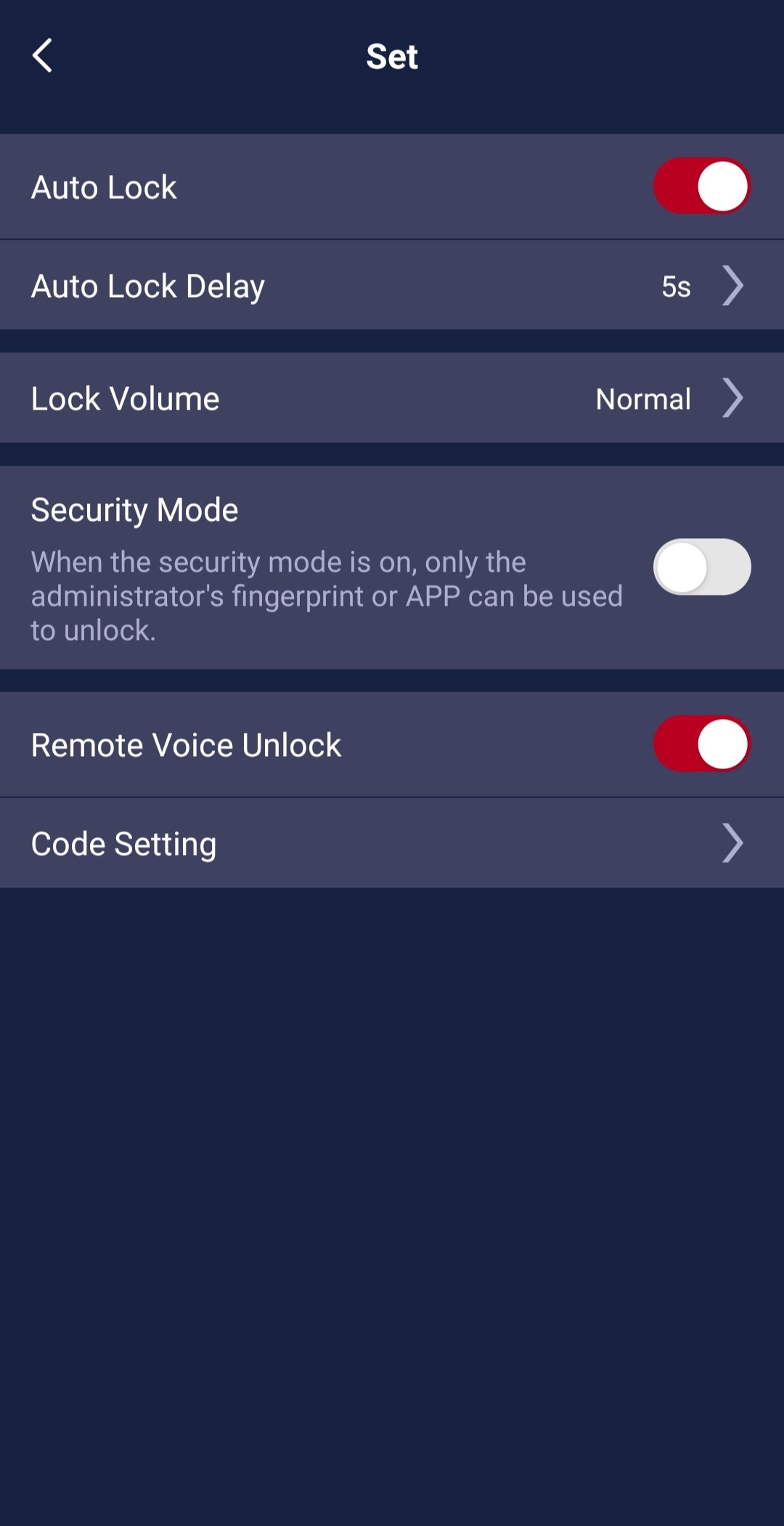The height and width of the screenshot is (1526, 784).
Task: Go back from the Set screen
Action: click(x=43, y=56)
